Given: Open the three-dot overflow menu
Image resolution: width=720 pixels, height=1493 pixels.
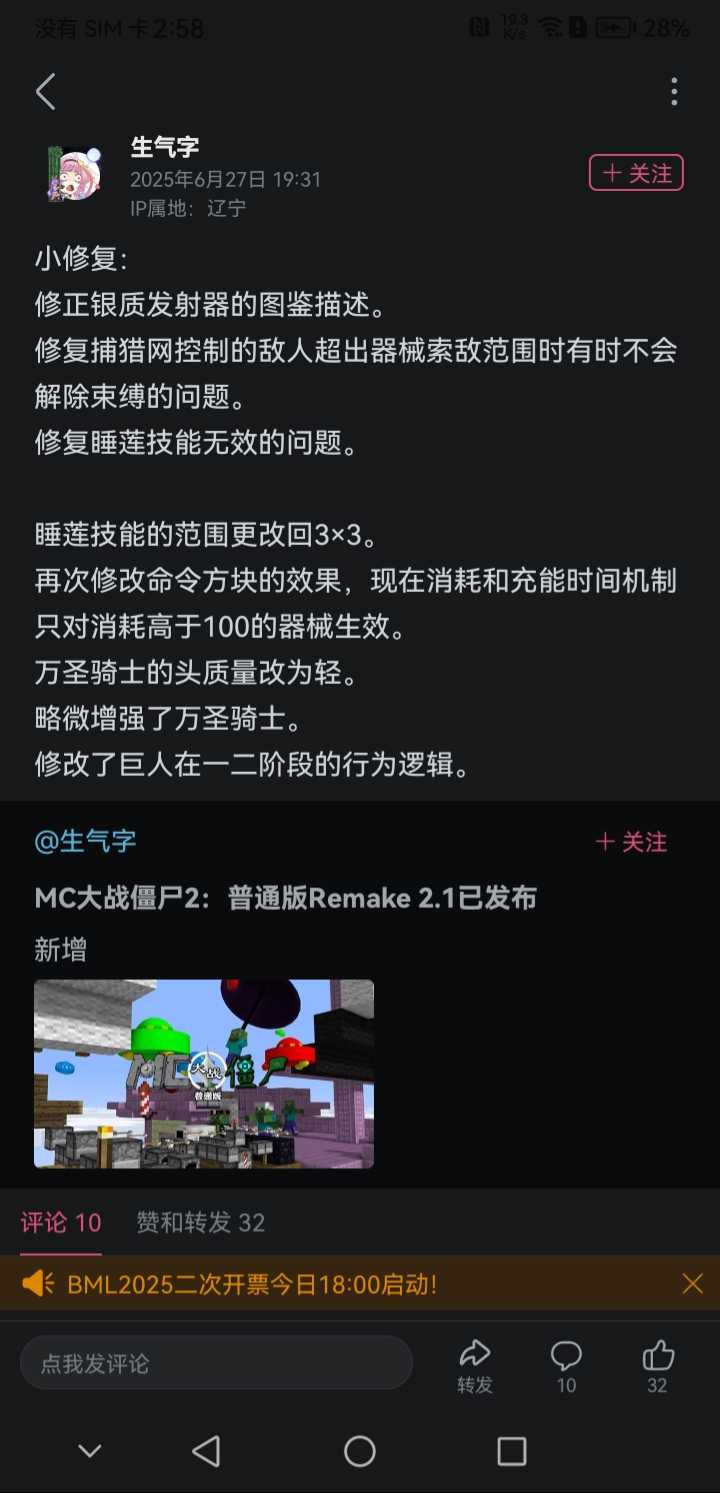Looking at the screenshot, I should (674, 92).
